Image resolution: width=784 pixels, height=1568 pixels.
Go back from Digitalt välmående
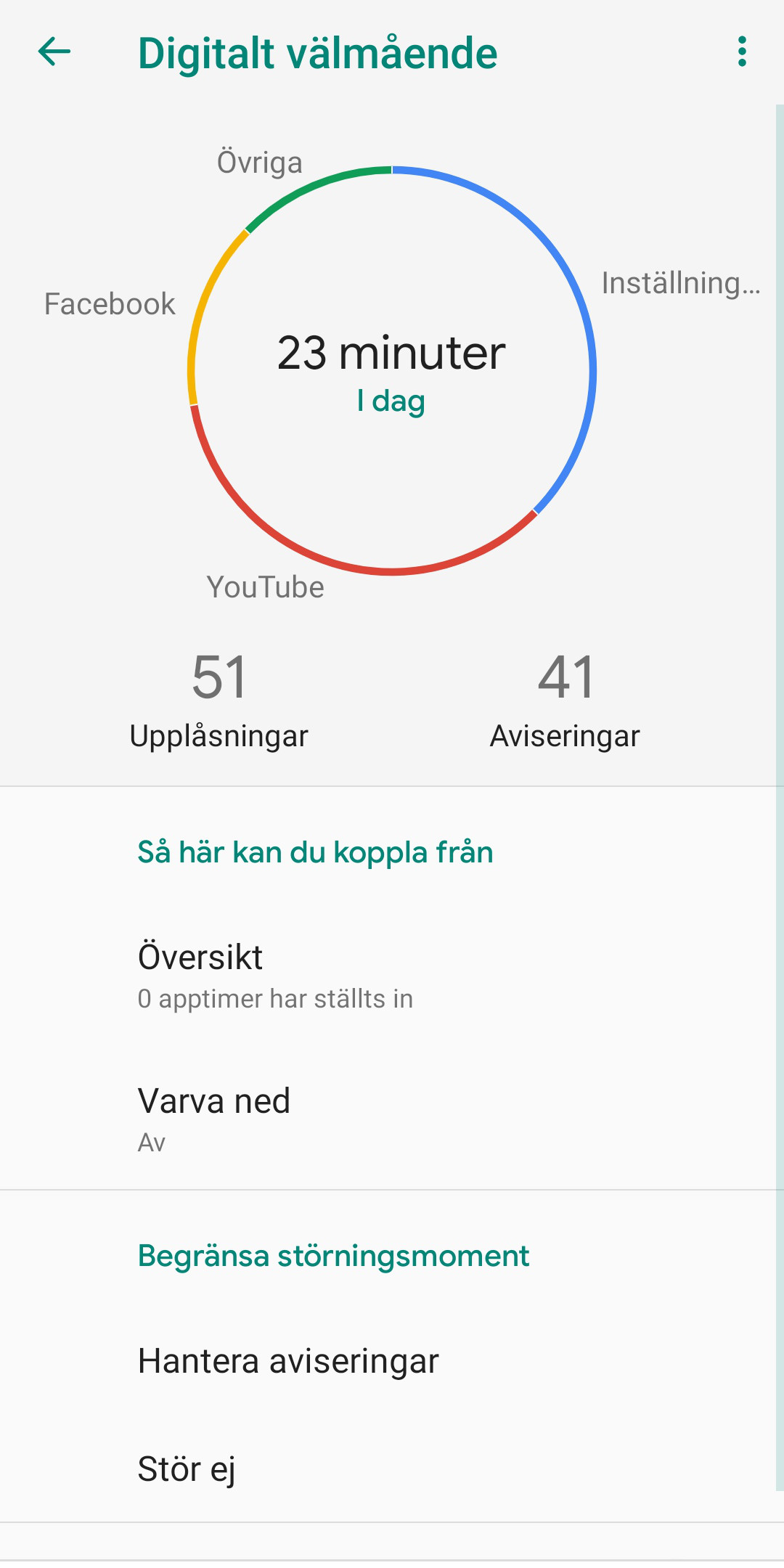(x=54, y=52)
